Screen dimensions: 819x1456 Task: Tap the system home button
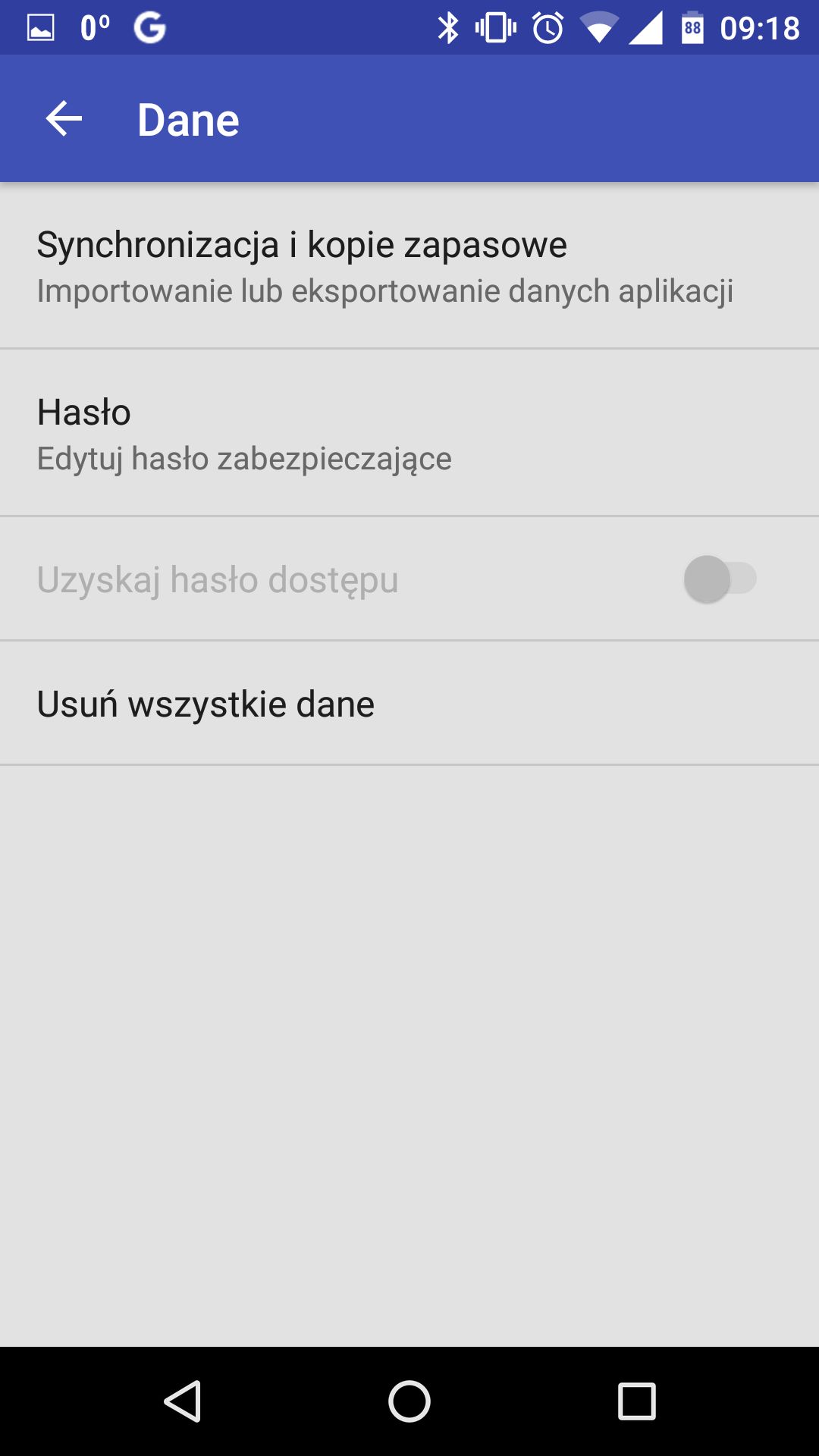point(409,1401)
